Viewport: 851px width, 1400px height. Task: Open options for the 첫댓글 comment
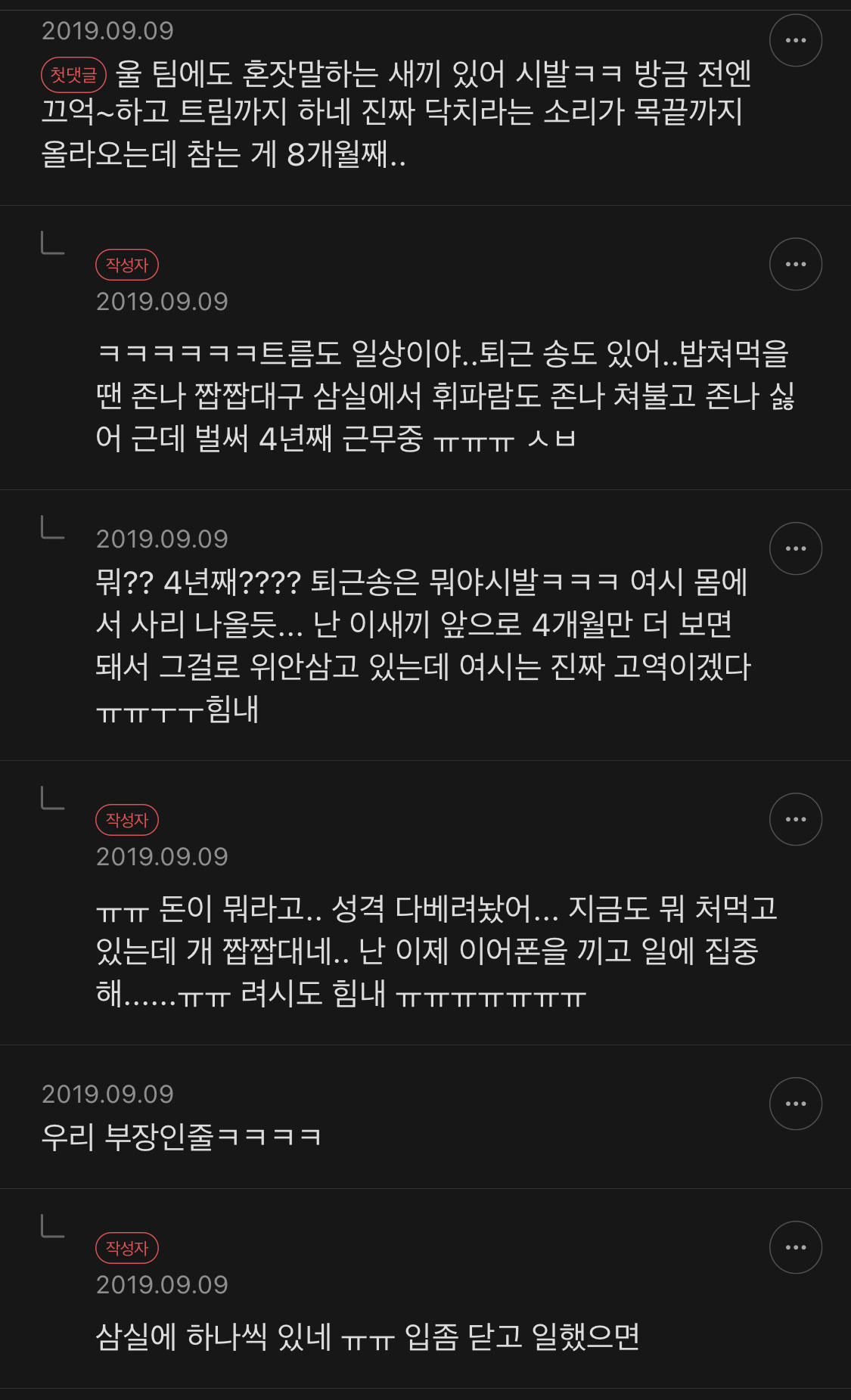click(x=795, y=40)
